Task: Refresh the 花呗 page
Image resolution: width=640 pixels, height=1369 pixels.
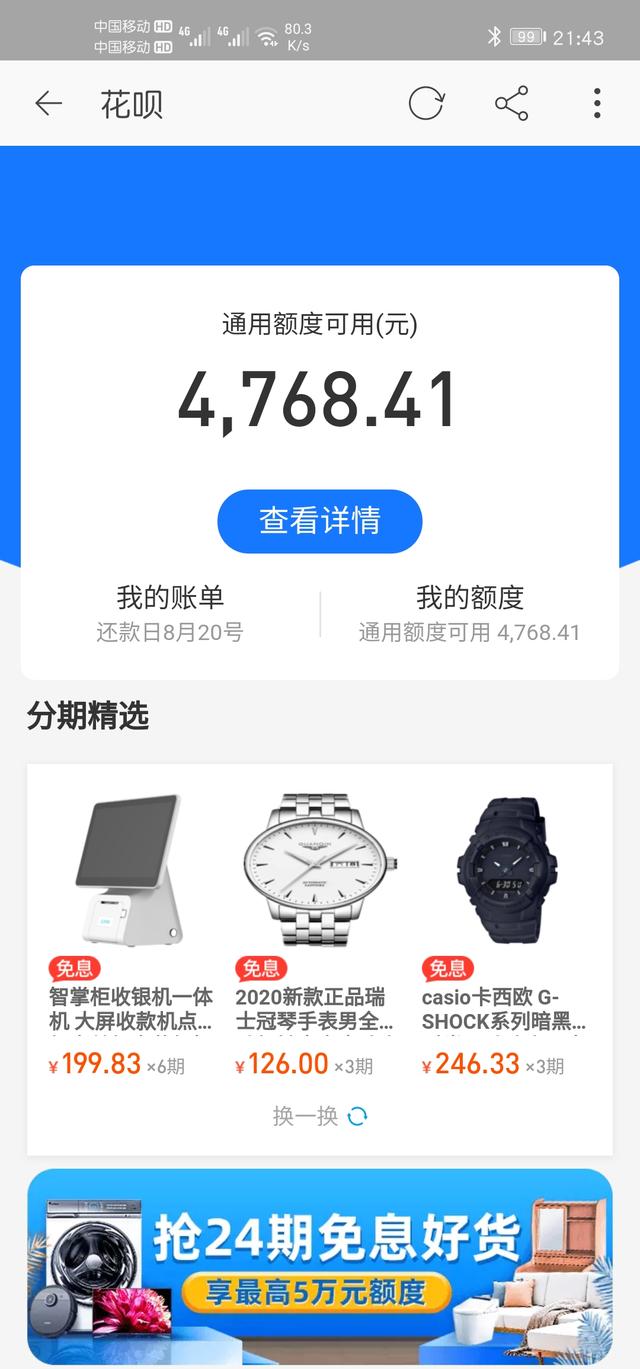Action: [426, 103]
